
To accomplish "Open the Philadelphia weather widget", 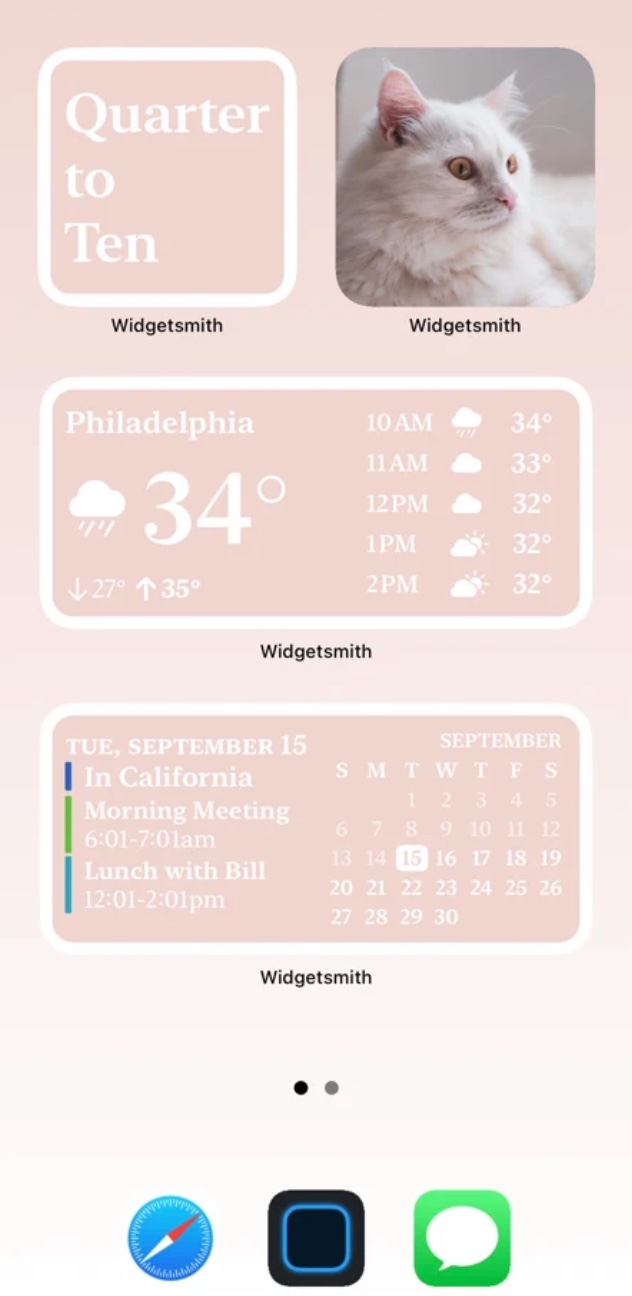I will (316, 503).
